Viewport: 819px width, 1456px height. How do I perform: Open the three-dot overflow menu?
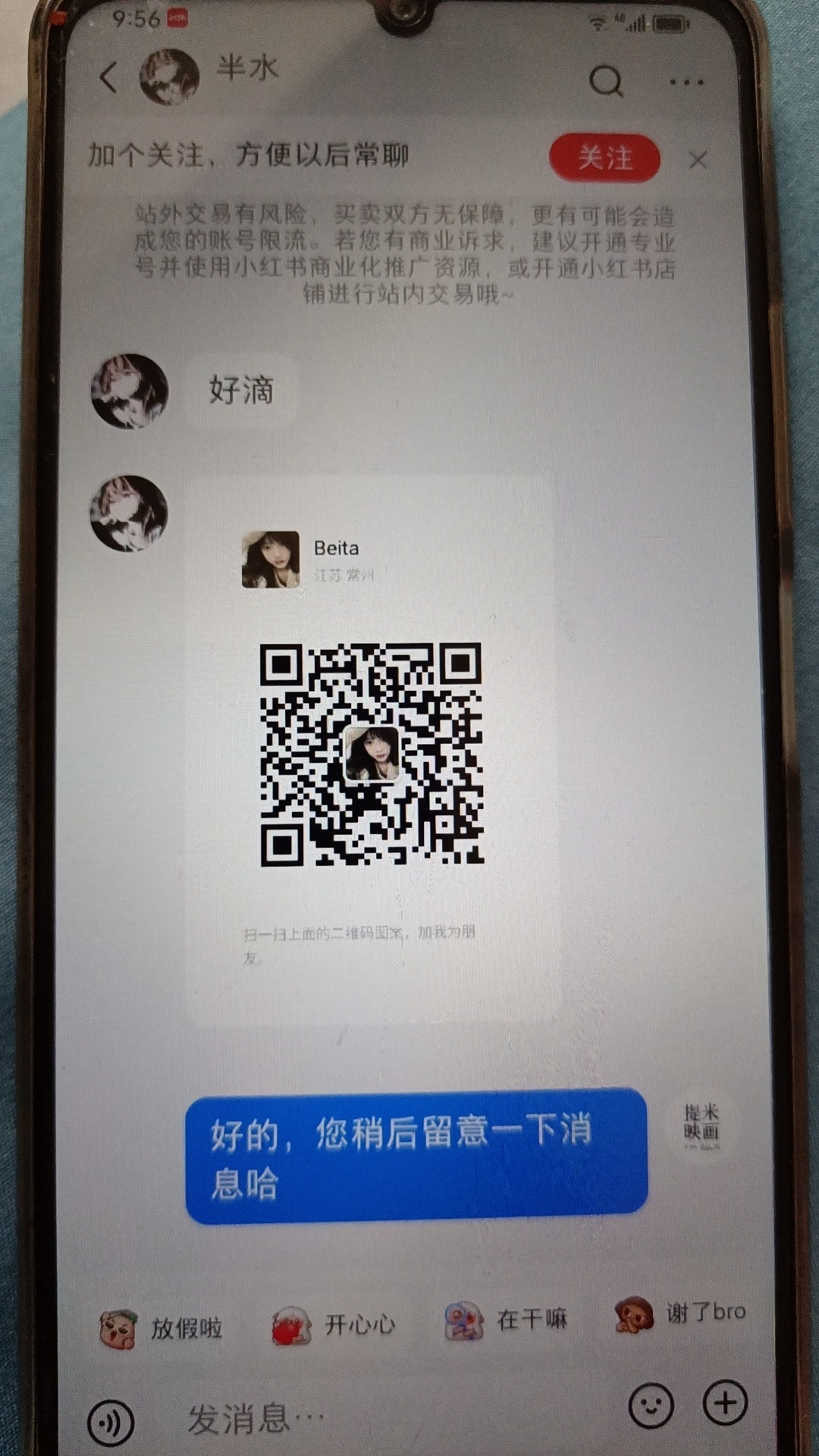(686, 82)
